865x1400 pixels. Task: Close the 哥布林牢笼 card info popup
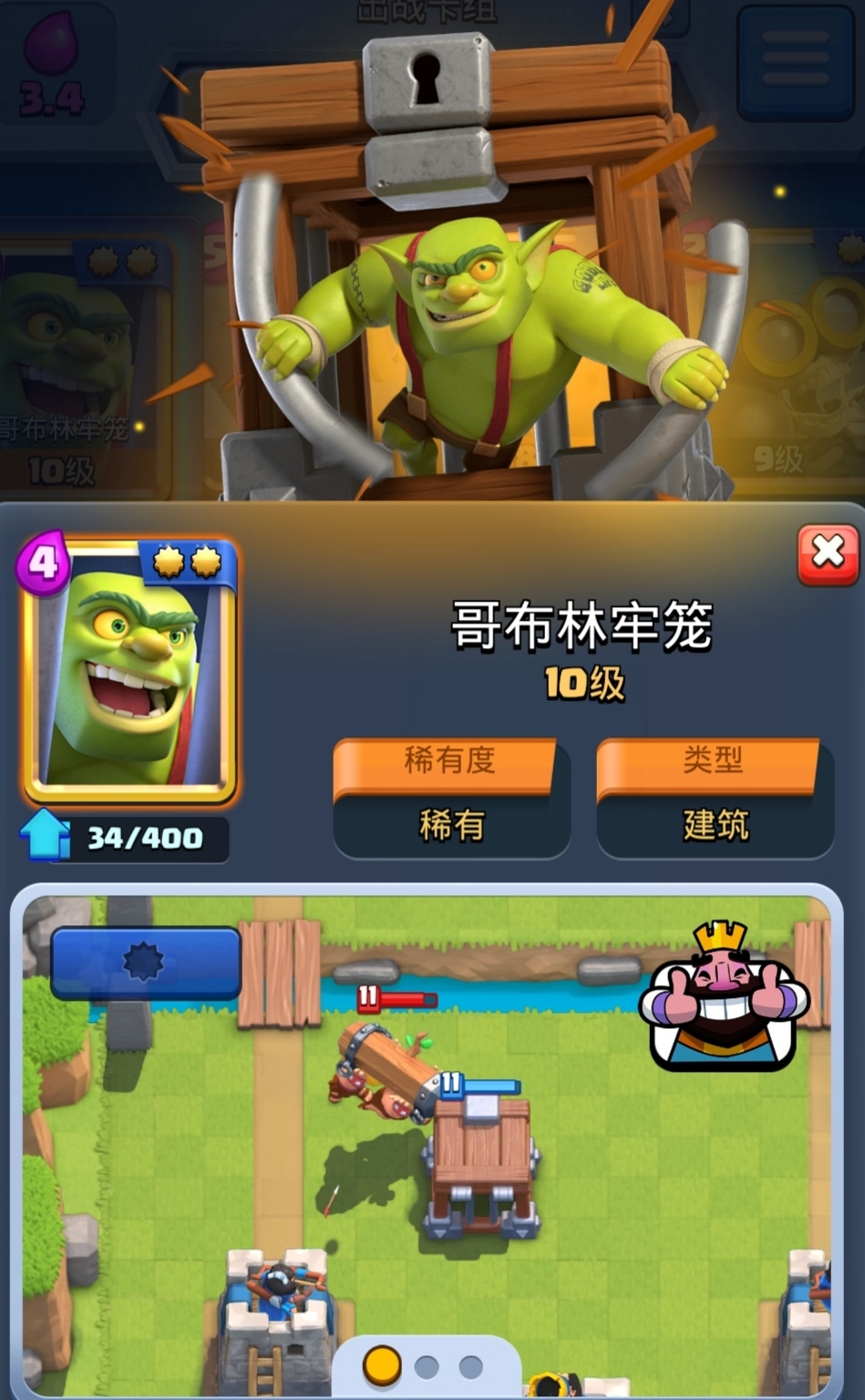coord(827,553)
